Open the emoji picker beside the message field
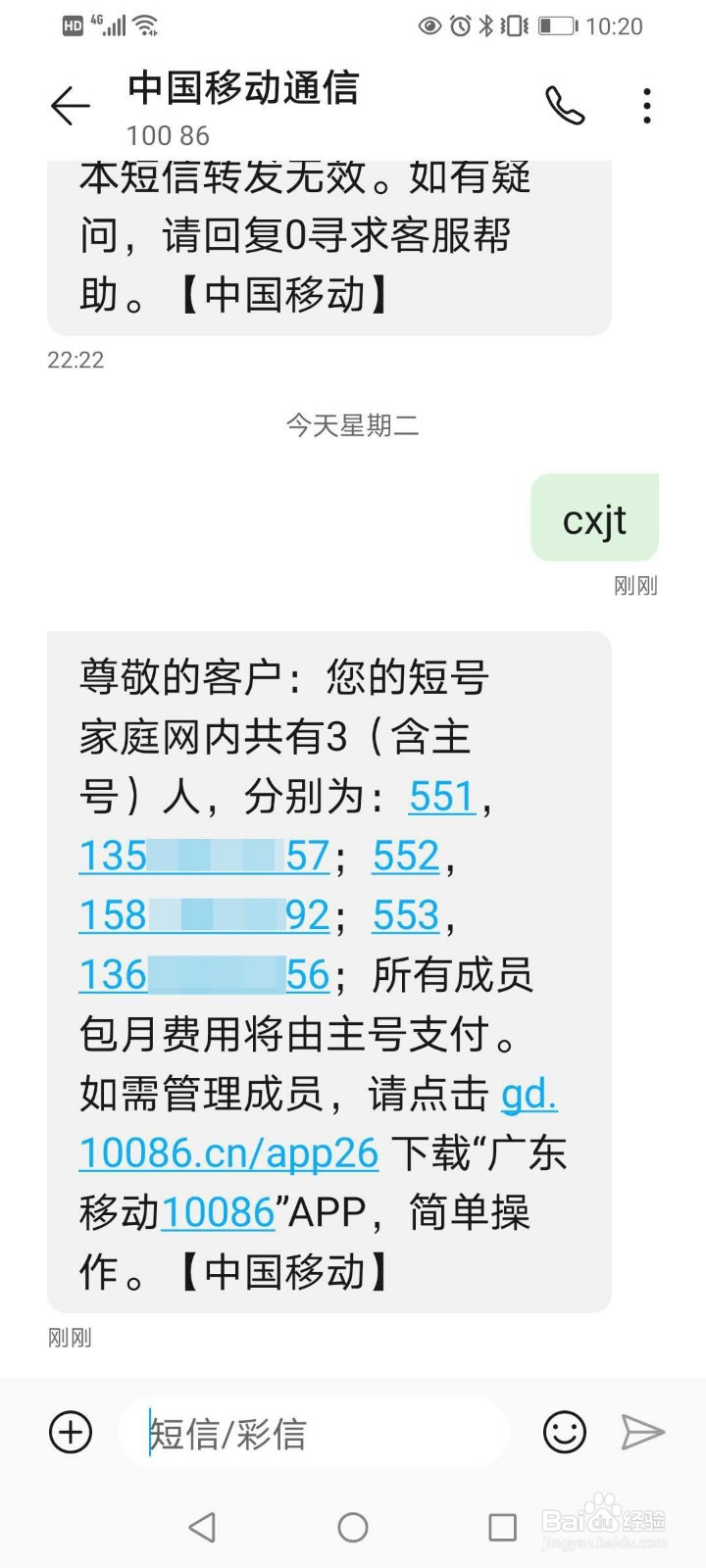This screenshot has height=1568, width=706. [564, 1433]
